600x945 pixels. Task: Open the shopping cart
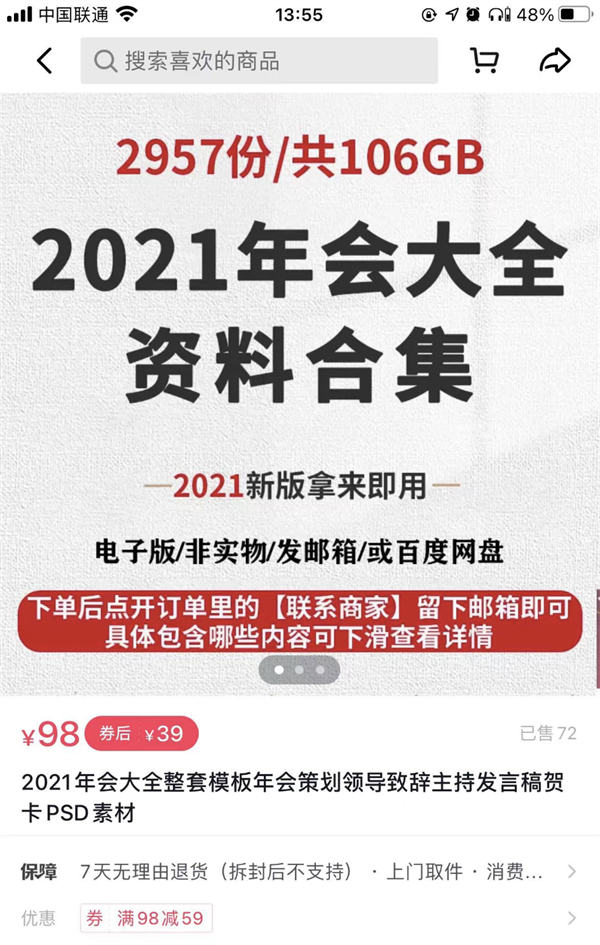click(484, 61)
